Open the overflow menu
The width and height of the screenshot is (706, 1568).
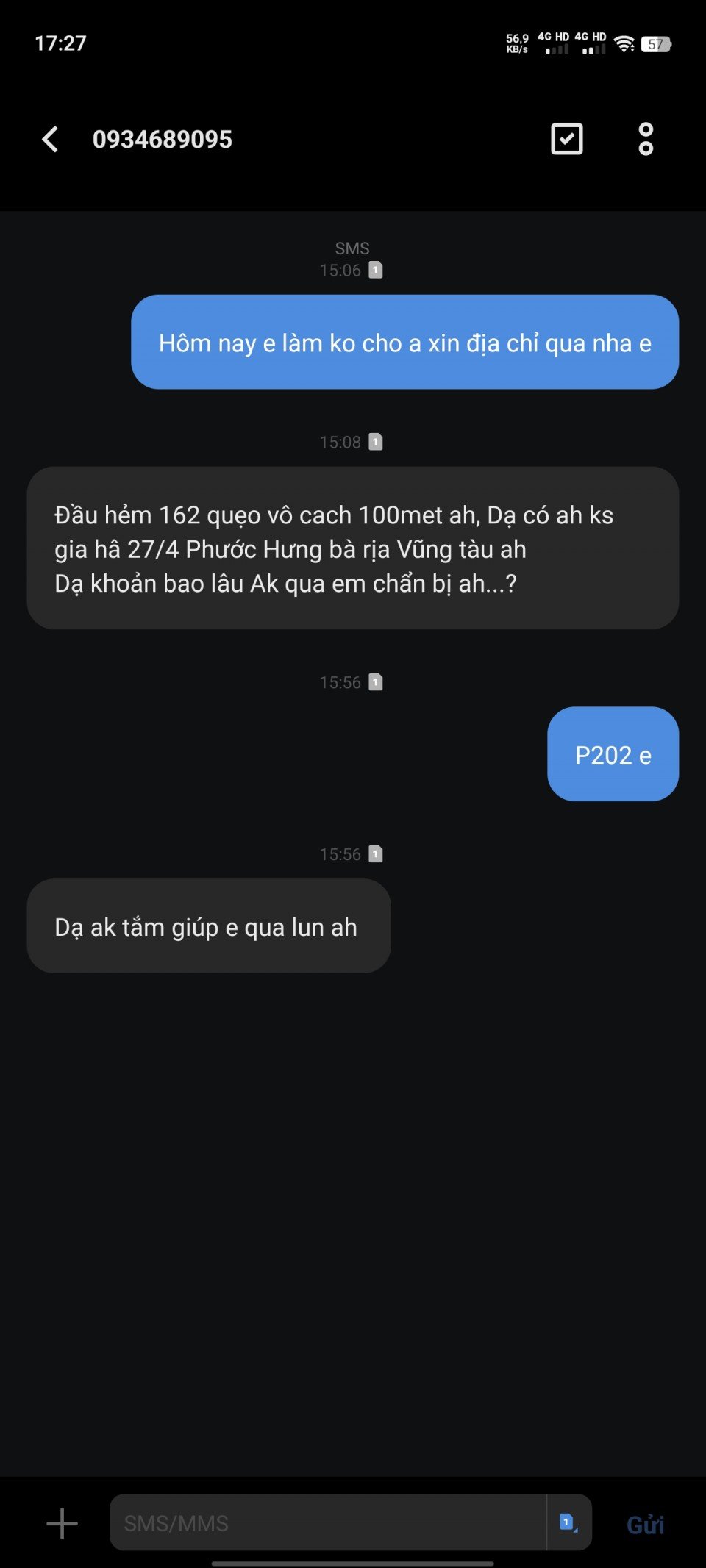pos(646,139)
